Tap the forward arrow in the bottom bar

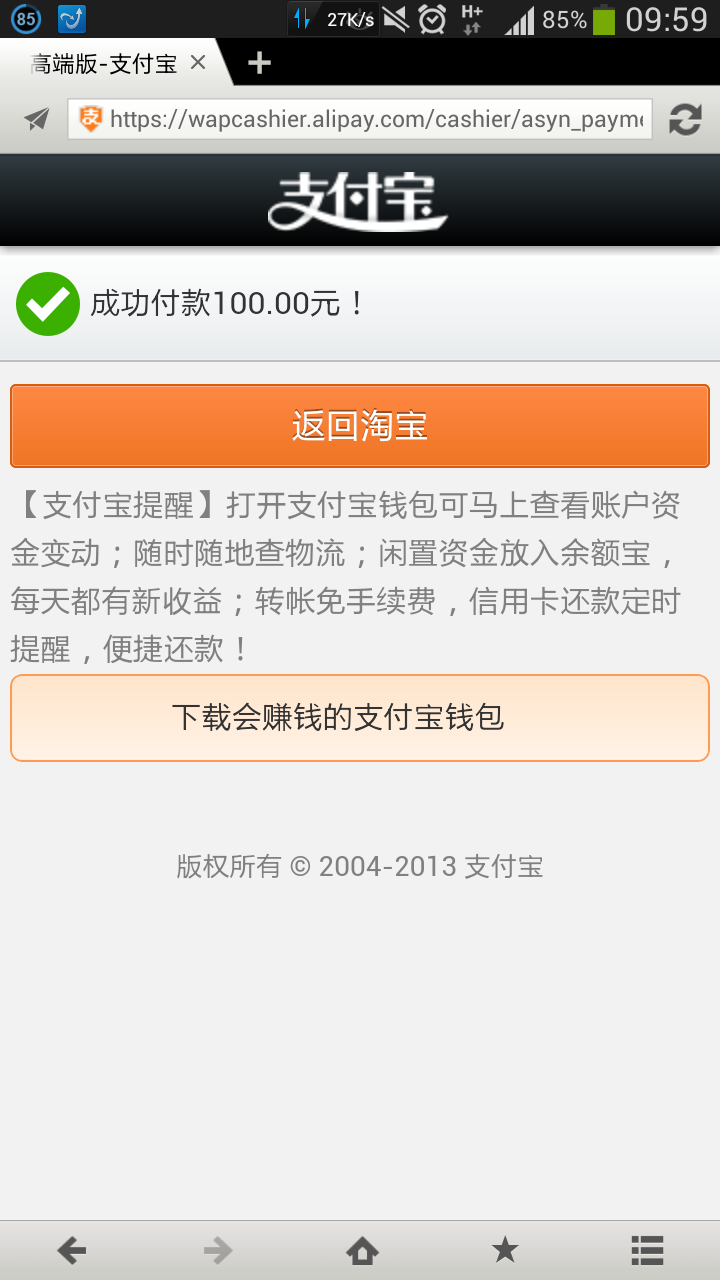tap(216, 1249)
